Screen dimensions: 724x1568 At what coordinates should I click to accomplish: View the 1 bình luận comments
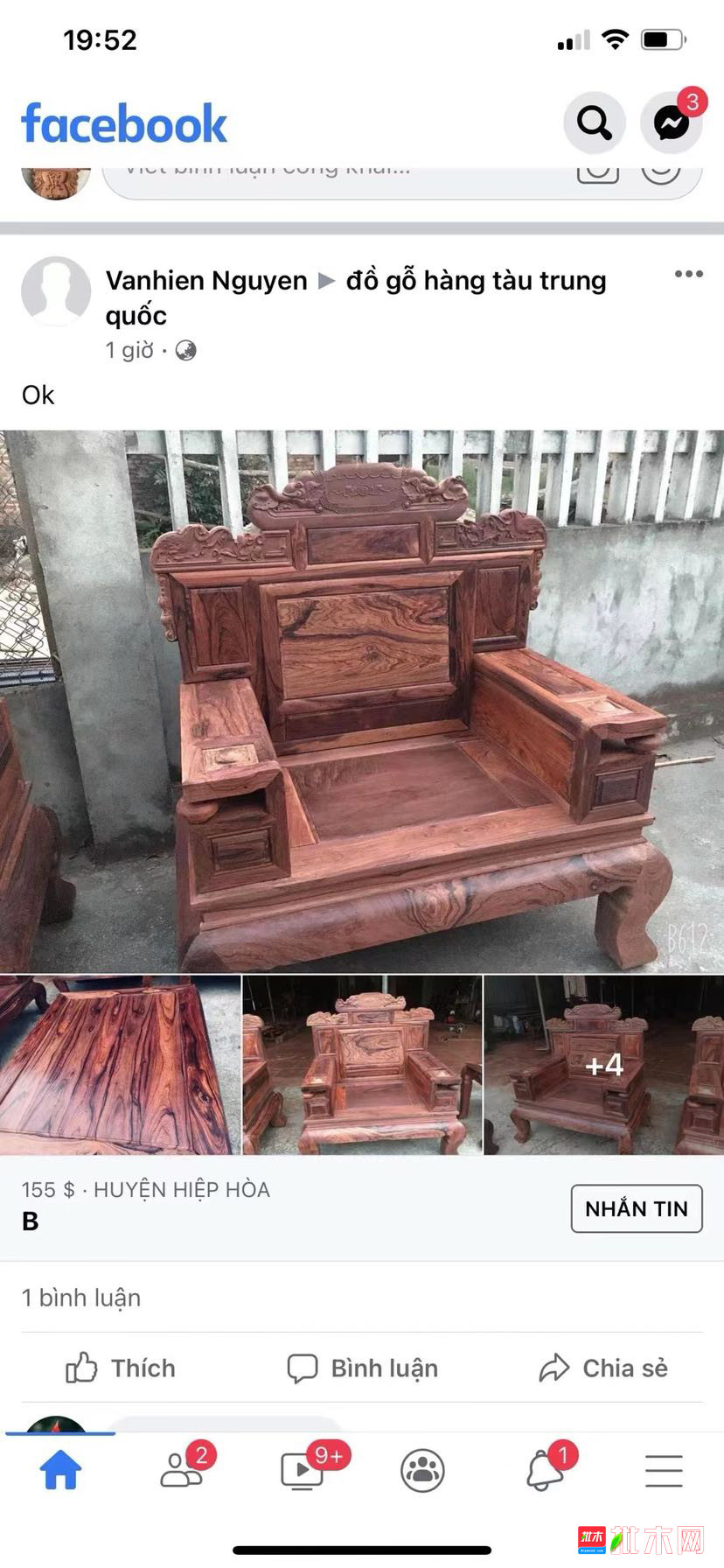[x=81, y=1298]
